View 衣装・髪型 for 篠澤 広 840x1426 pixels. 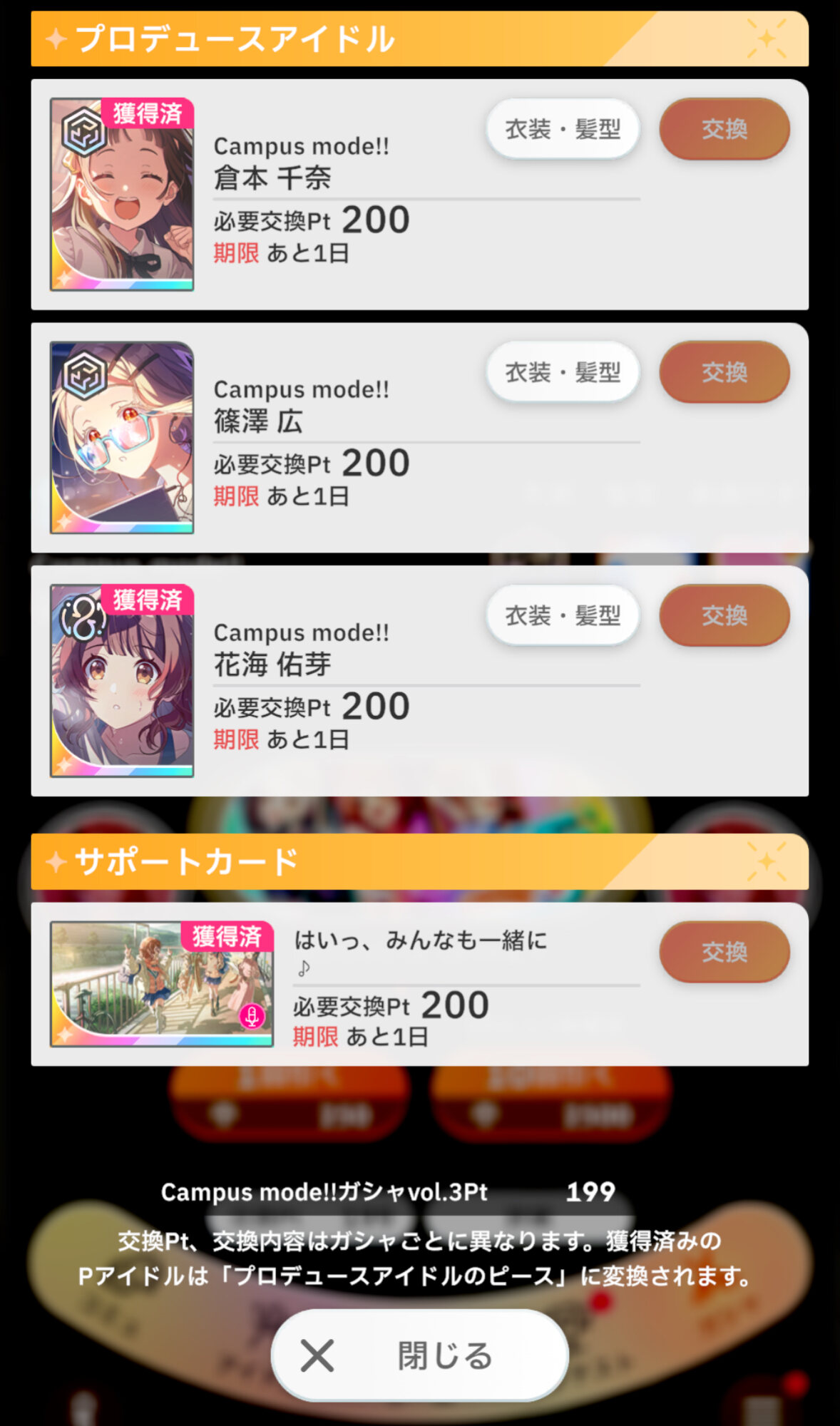coord(563,372)
